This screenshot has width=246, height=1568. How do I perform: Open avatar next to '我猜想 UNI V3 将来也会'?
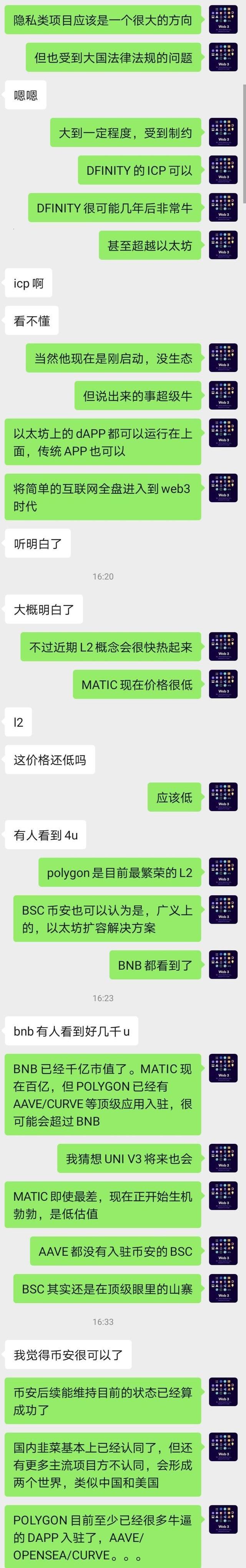pos(223,1158)
